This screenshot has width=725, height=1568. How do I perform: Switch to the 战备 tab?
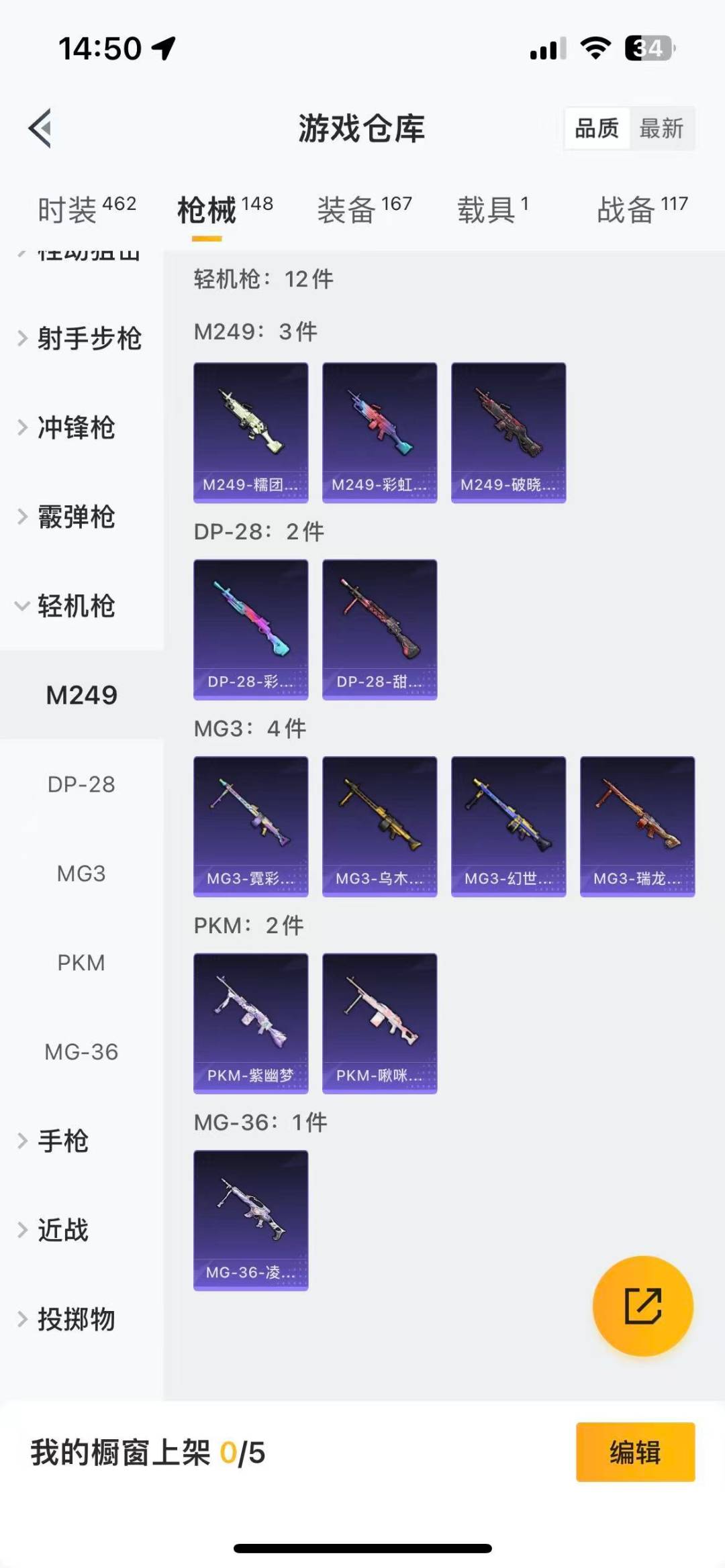(642, 209)
